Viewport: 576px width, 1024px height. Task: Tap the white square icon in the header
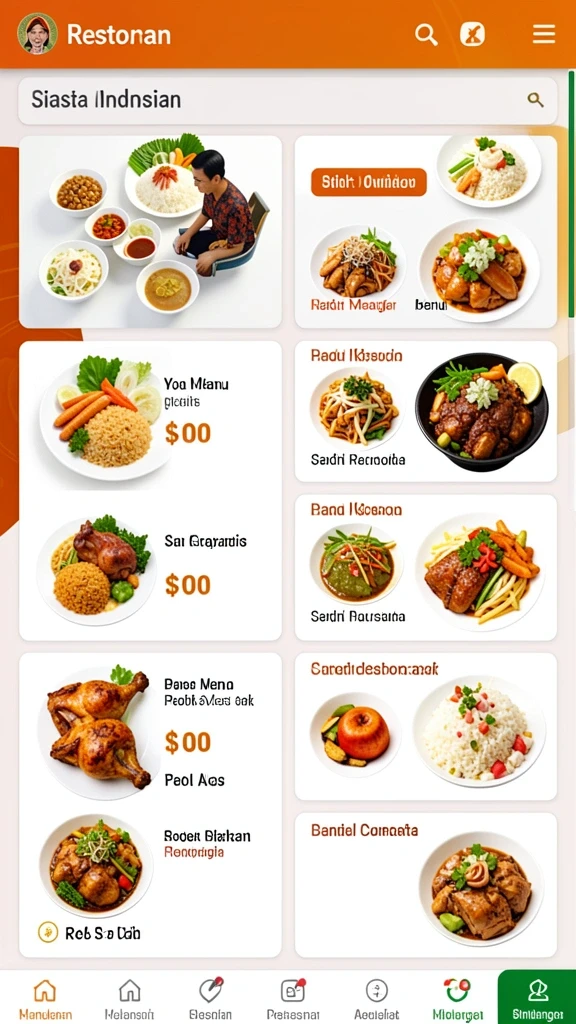(x=472, y=35)
